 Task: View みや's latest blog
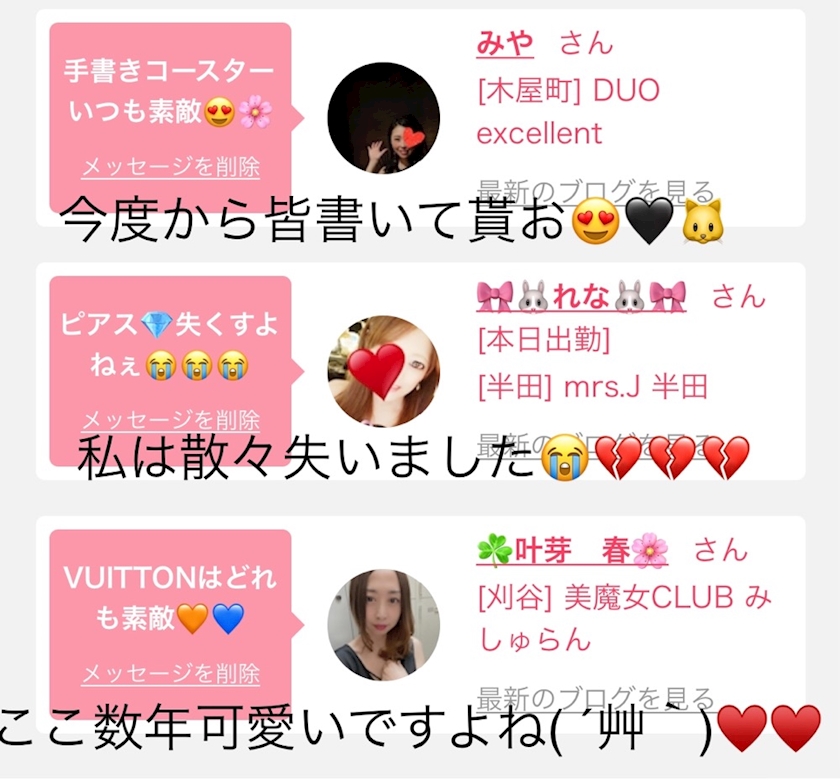coord(595,191)
